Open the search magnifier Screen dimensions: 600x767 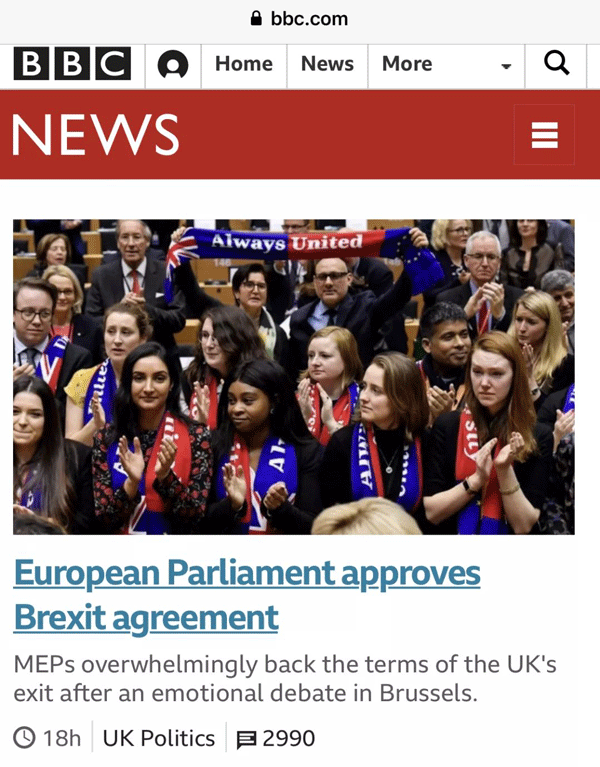point(556,64)
